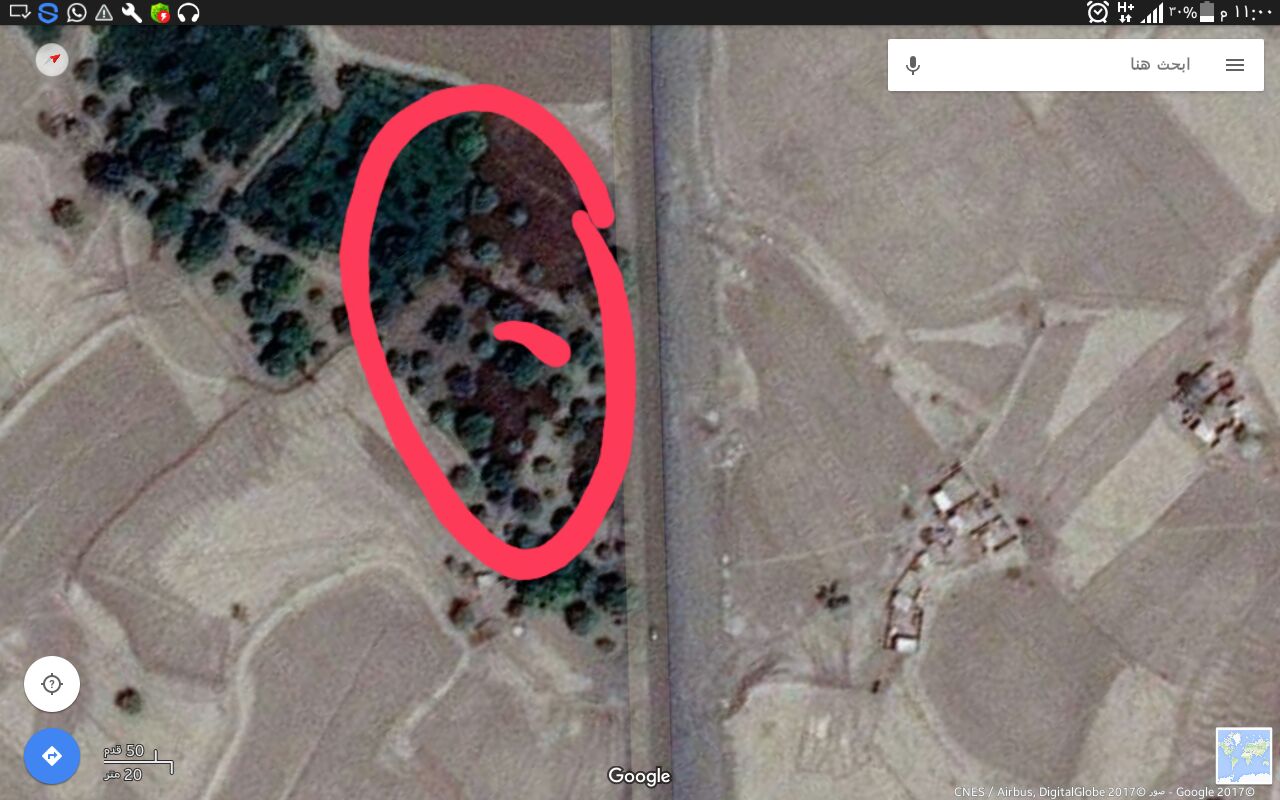Open directions with the blue arrow button
This screenshot has width=1280, height=800.
[x=52, y=756]
